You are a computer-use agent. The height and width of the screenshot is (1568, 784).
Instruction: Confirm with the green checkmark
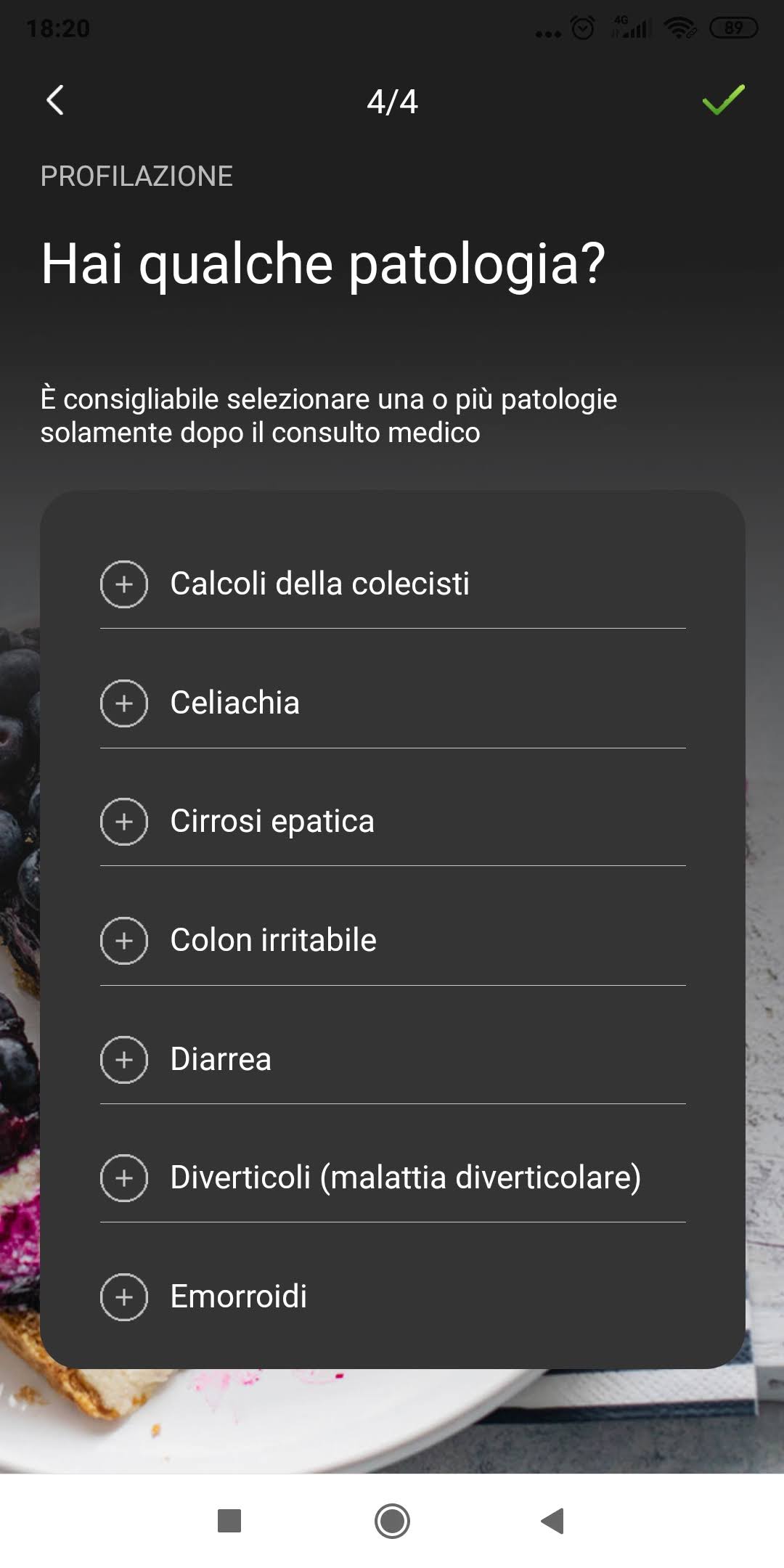click(723, 100)
